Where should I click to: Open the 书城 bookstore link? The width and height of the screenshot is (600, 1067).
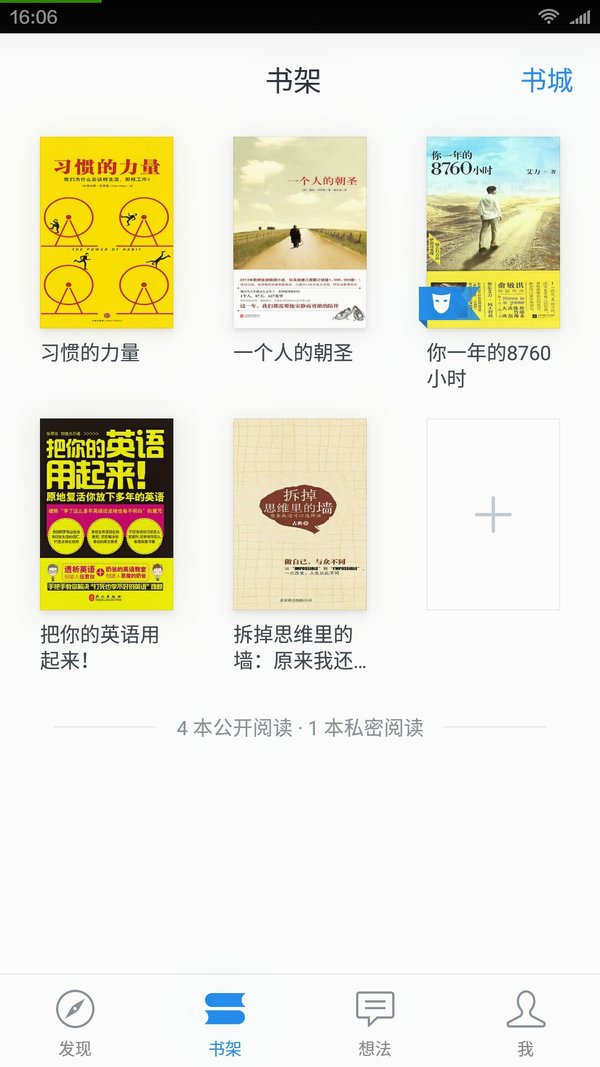coord(547,81)
